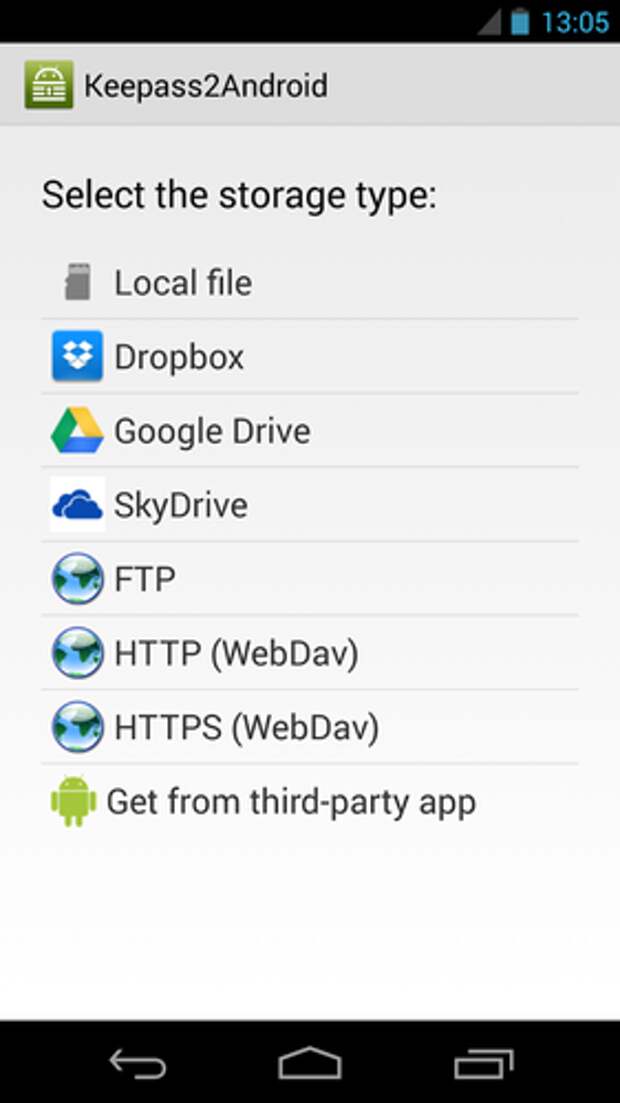Tap Get from third-party app
Viewport: 620px width, 1103px height.
pyautogui.click(x=310, y=801)
